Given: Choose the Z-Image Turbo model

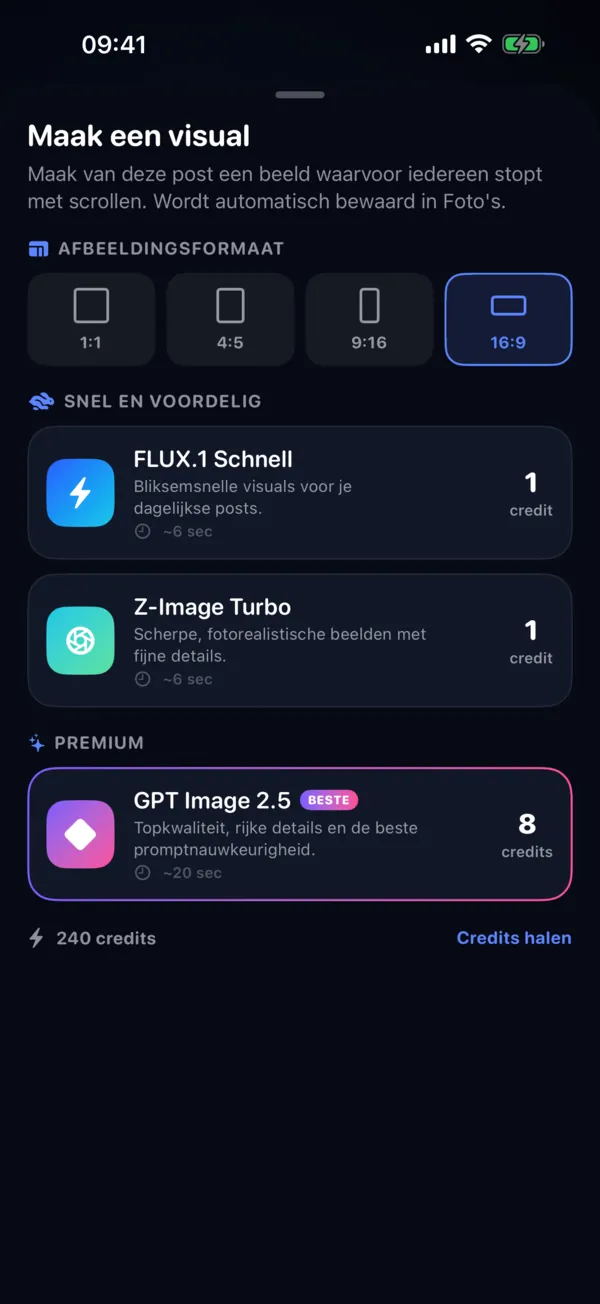Looking at the screenshot, I should [300, 640].
